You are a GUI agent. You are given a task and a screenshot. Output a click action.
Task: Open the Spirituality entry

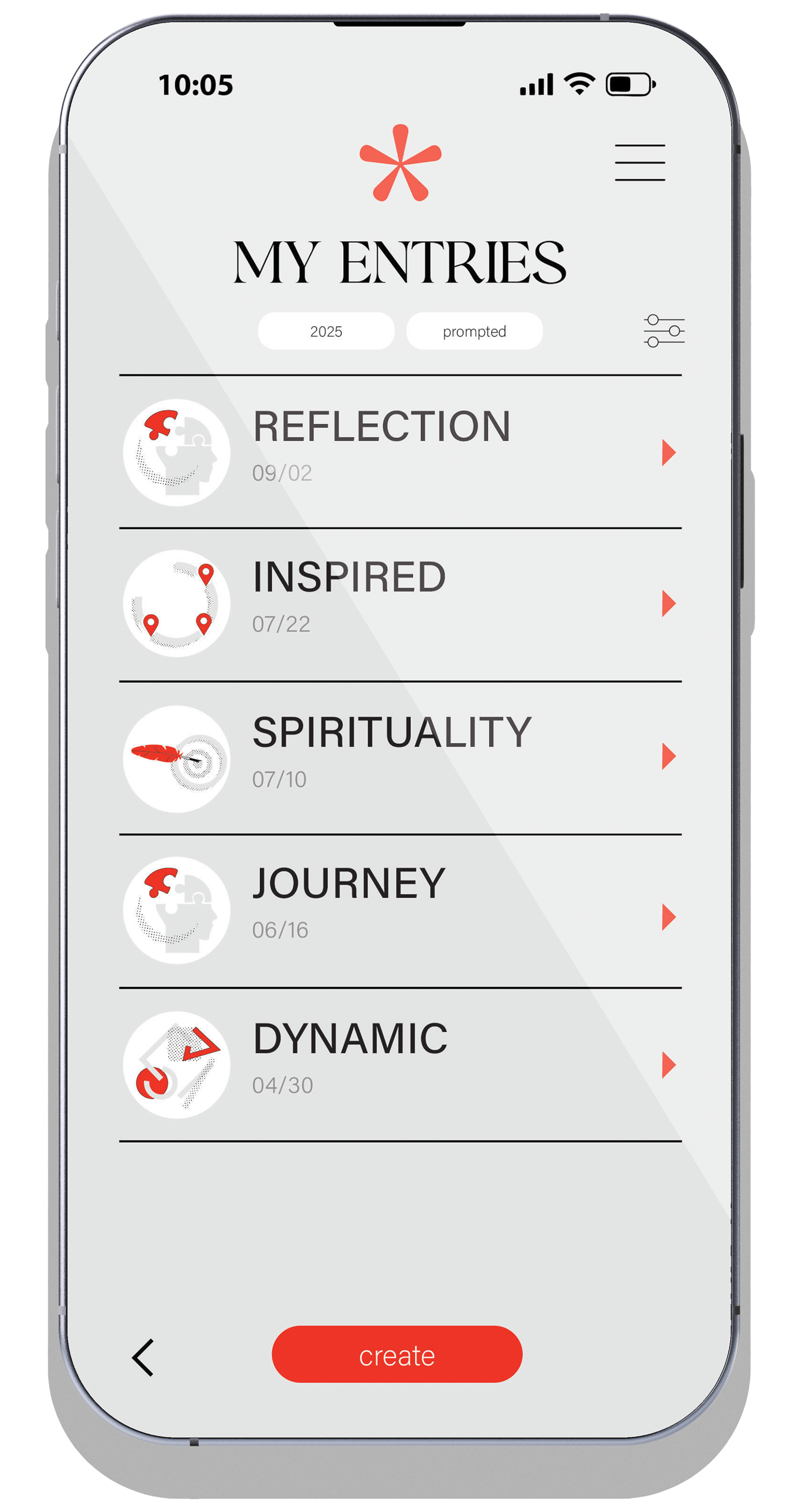coord(400,757)
